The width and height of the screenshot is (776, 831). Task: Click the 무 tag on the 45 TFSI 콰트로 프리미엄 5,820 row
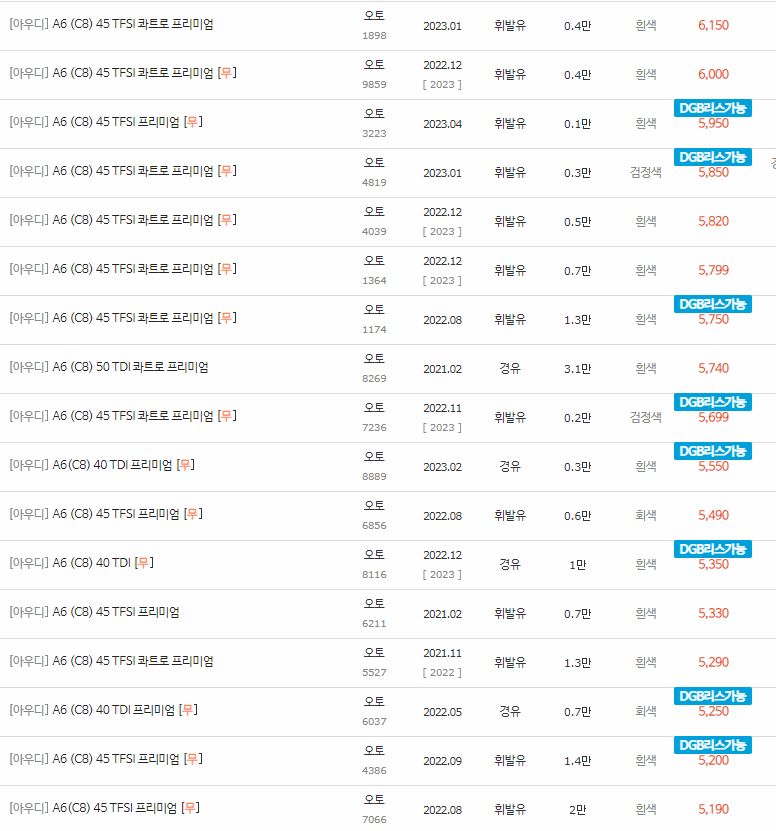[x=227, y=220]
